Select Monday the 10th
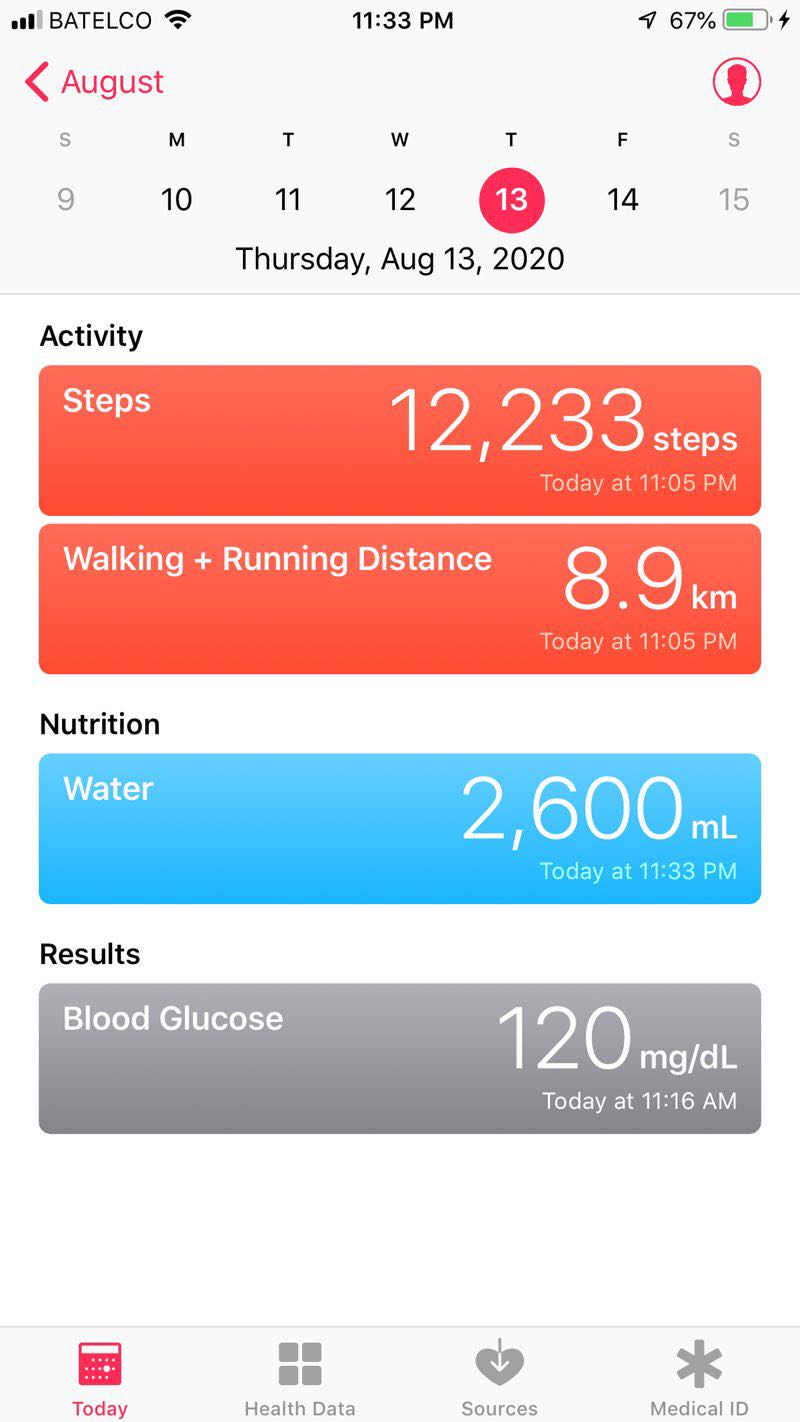 point(177,199)
